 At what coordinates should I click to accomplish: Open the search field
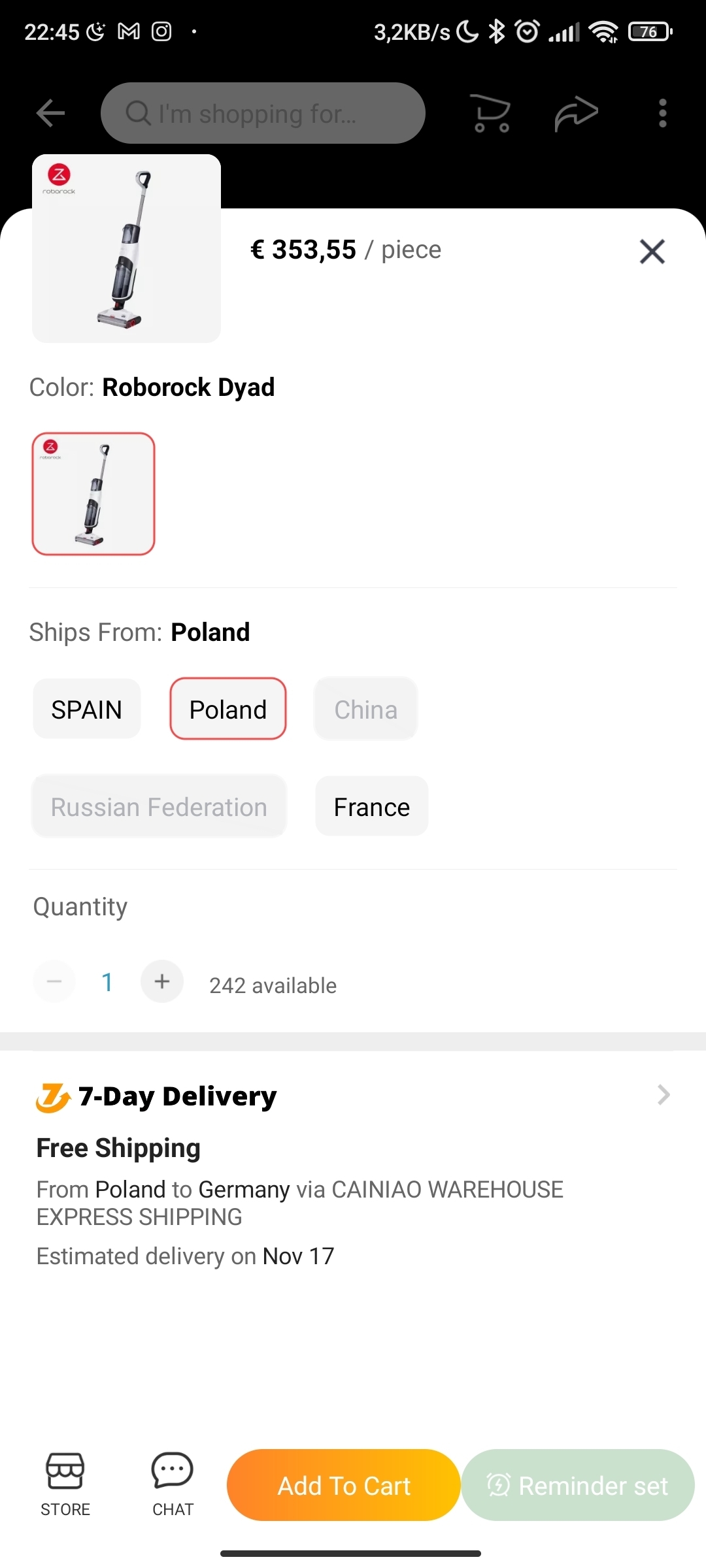263,113
